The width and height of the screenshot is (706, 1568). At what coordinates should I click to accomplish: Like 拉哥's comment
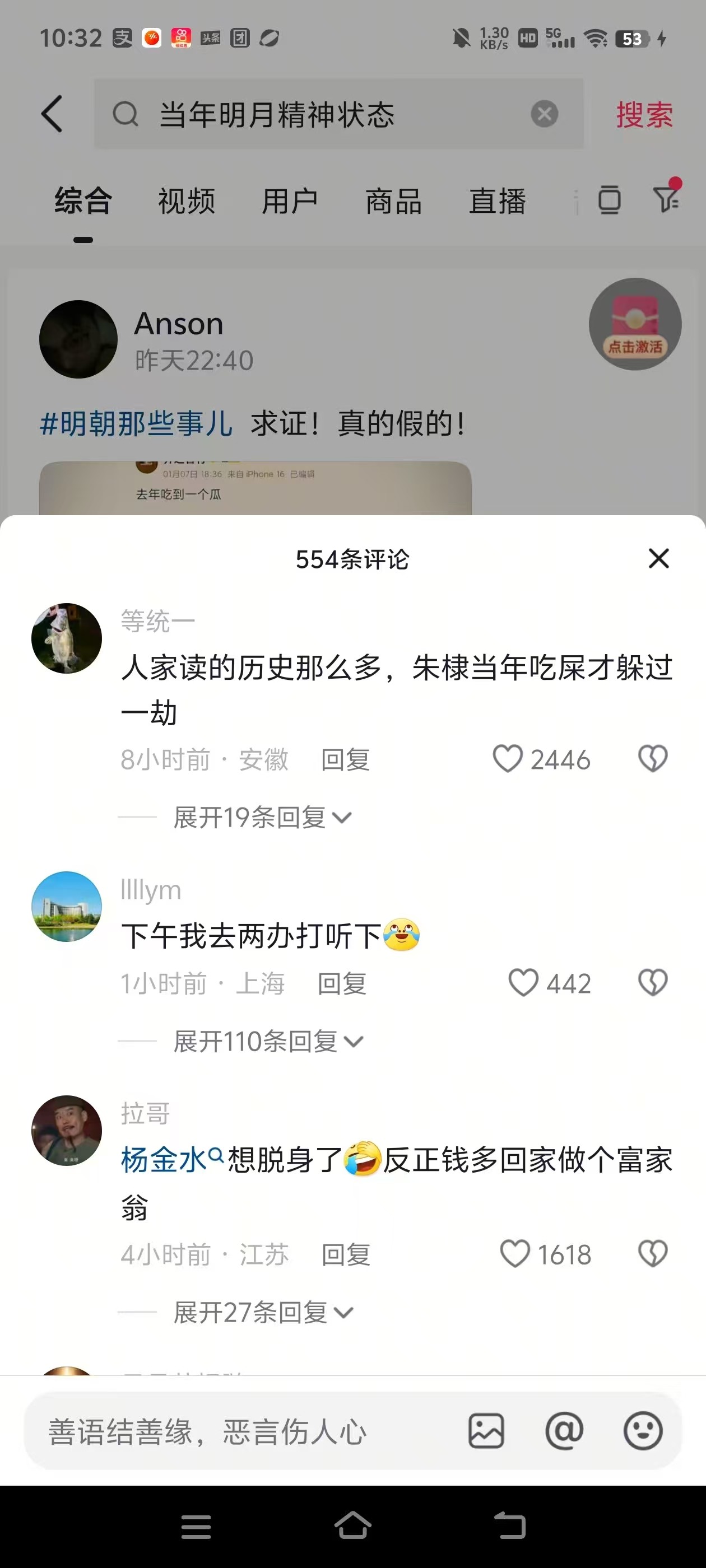pyautogui.click(x=515, y=1254)
